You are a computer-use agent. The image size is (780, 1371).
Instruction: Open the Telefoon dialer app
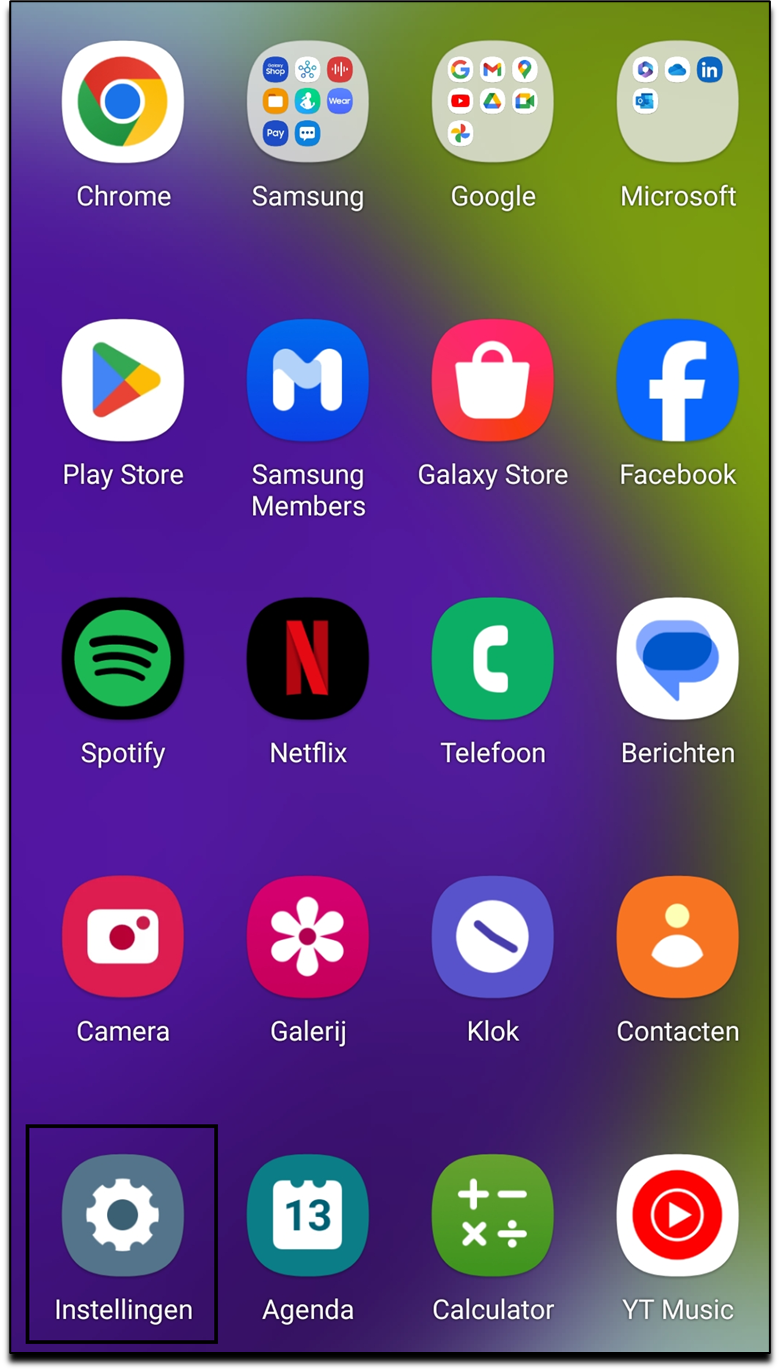[493, 658]
